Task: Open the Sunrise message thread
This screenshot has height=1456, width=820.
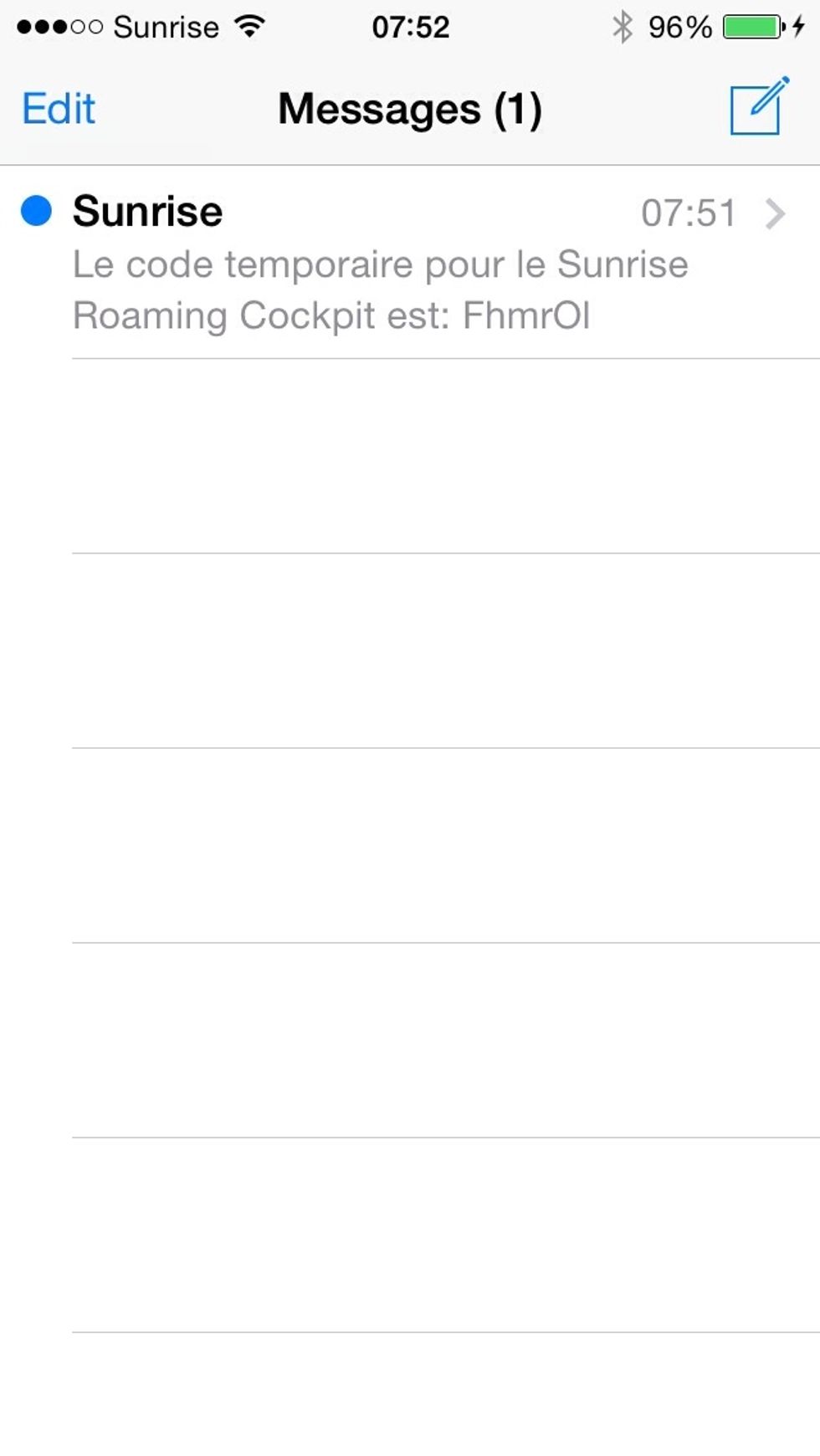Action: tap(410, 262)
